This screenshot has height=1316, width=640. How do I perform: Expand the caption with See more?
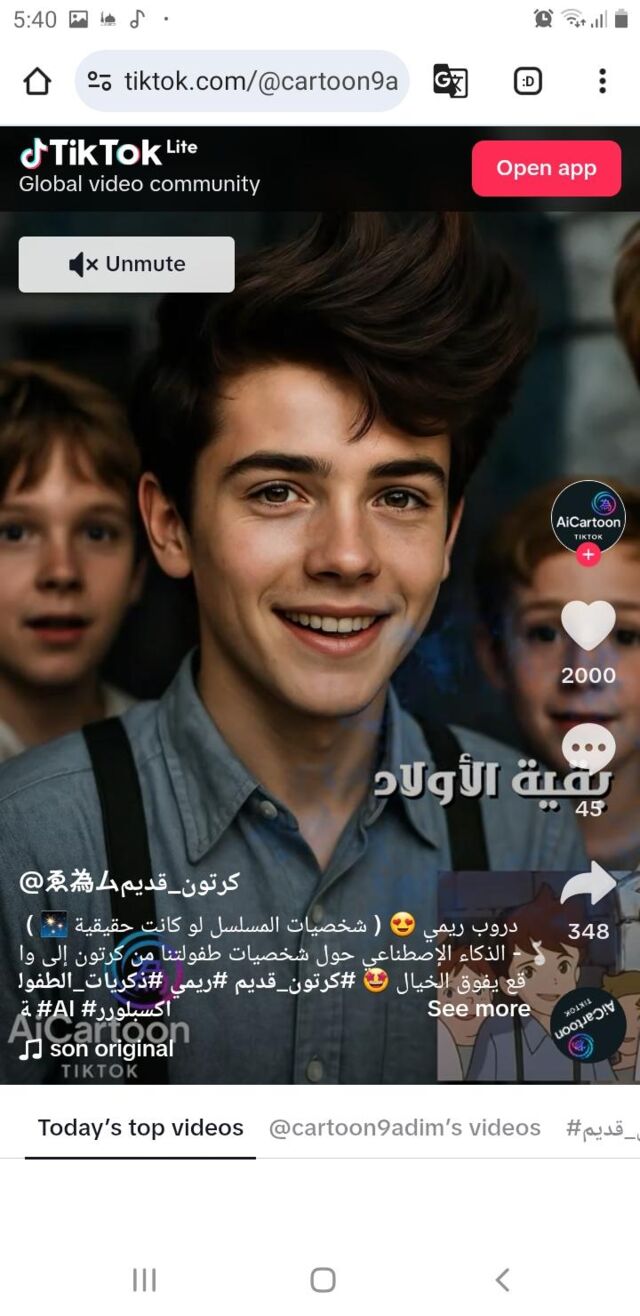tap(478, 1008)
